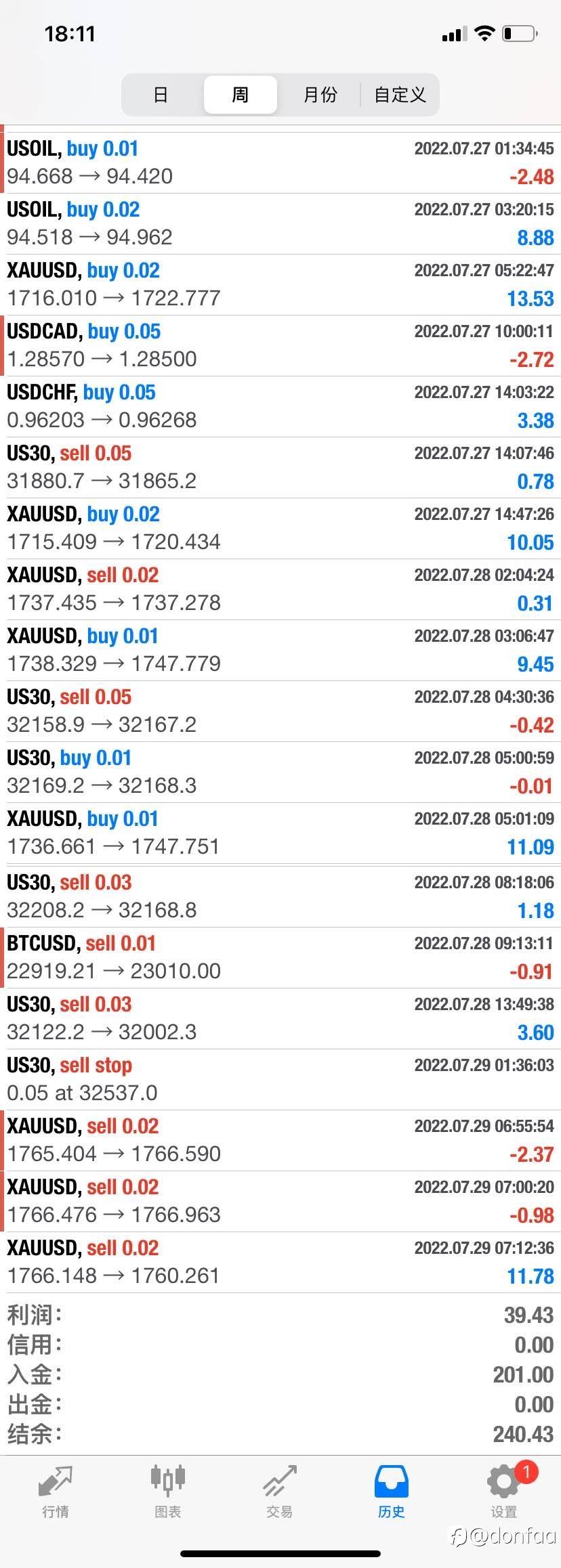View the XAUUSD buy 0.02 trade with 13.53 profit
Viewport: 561px width, 1568px height.
pos(280,285)
